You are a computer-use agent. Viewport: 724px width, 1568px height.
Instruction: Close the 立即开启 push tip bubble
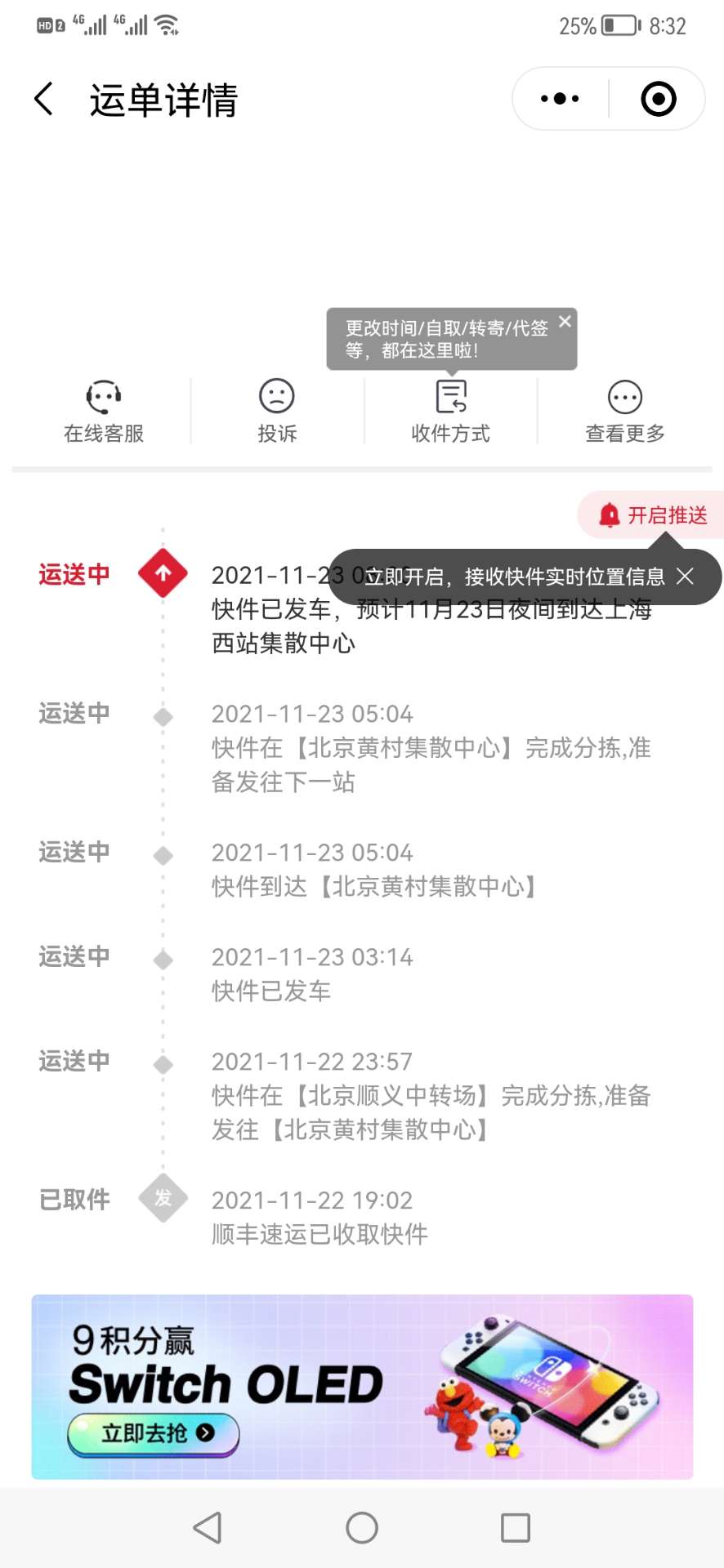point(686,577)
